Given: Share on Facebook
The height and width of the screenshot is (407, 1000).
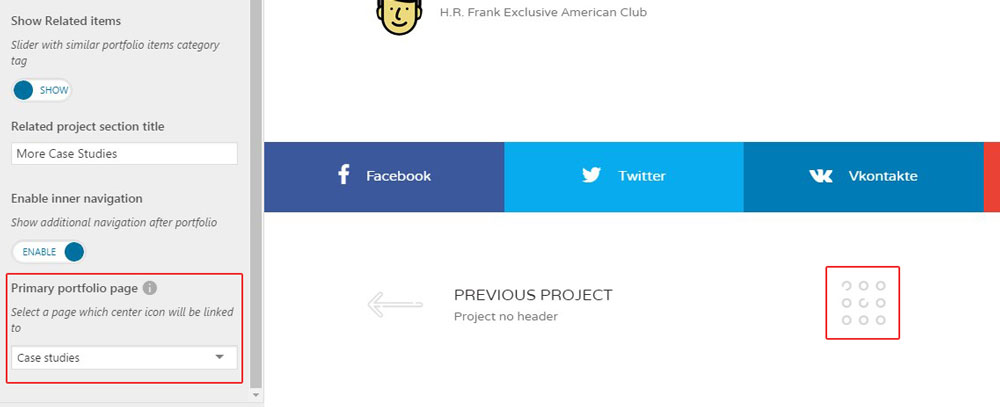Looking at the screenshot, I should pyautogui.click(x=384, y=176).
